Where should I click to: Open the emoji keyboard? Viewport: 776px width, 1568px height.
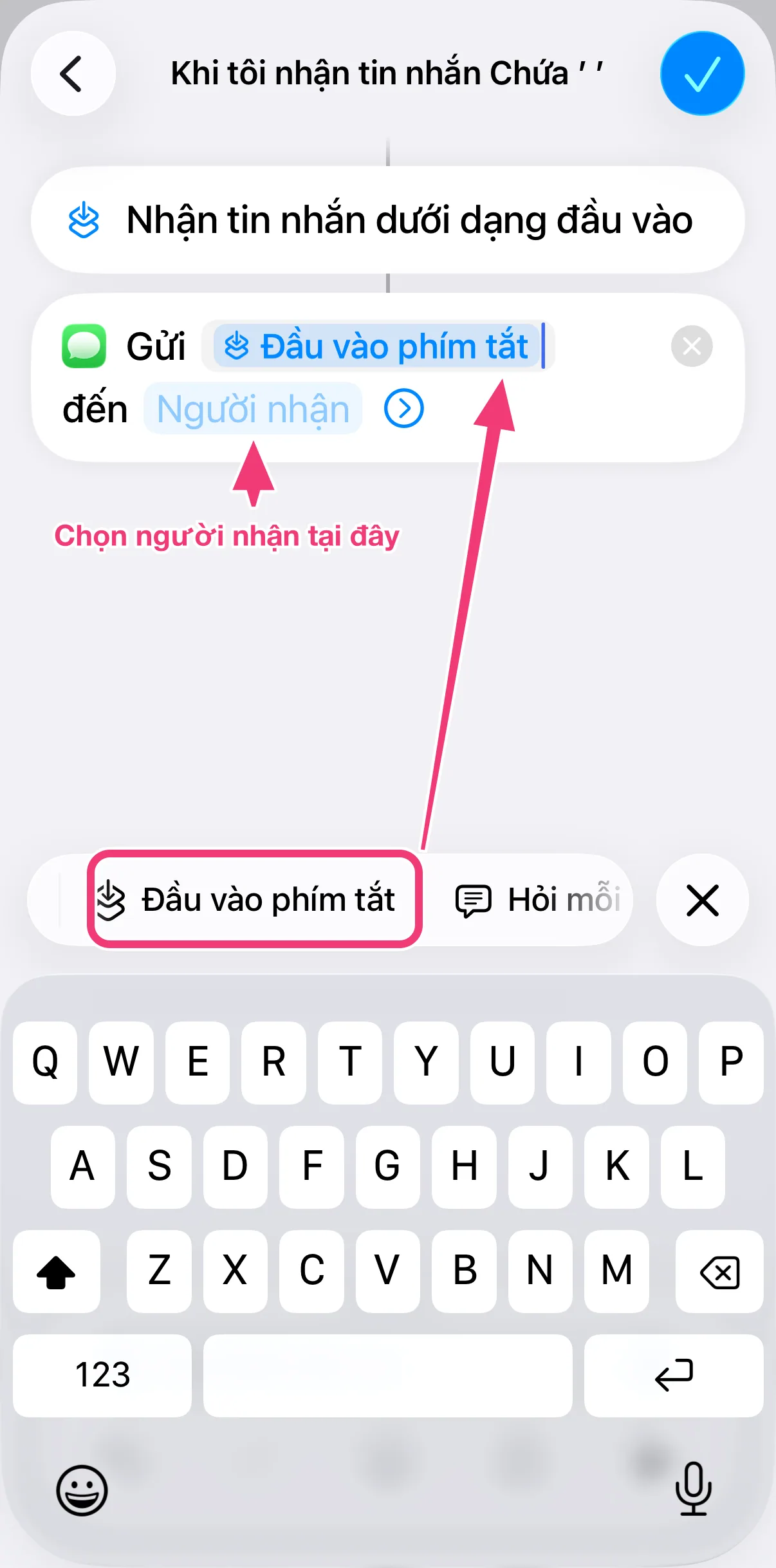(x=82, y=1490)
